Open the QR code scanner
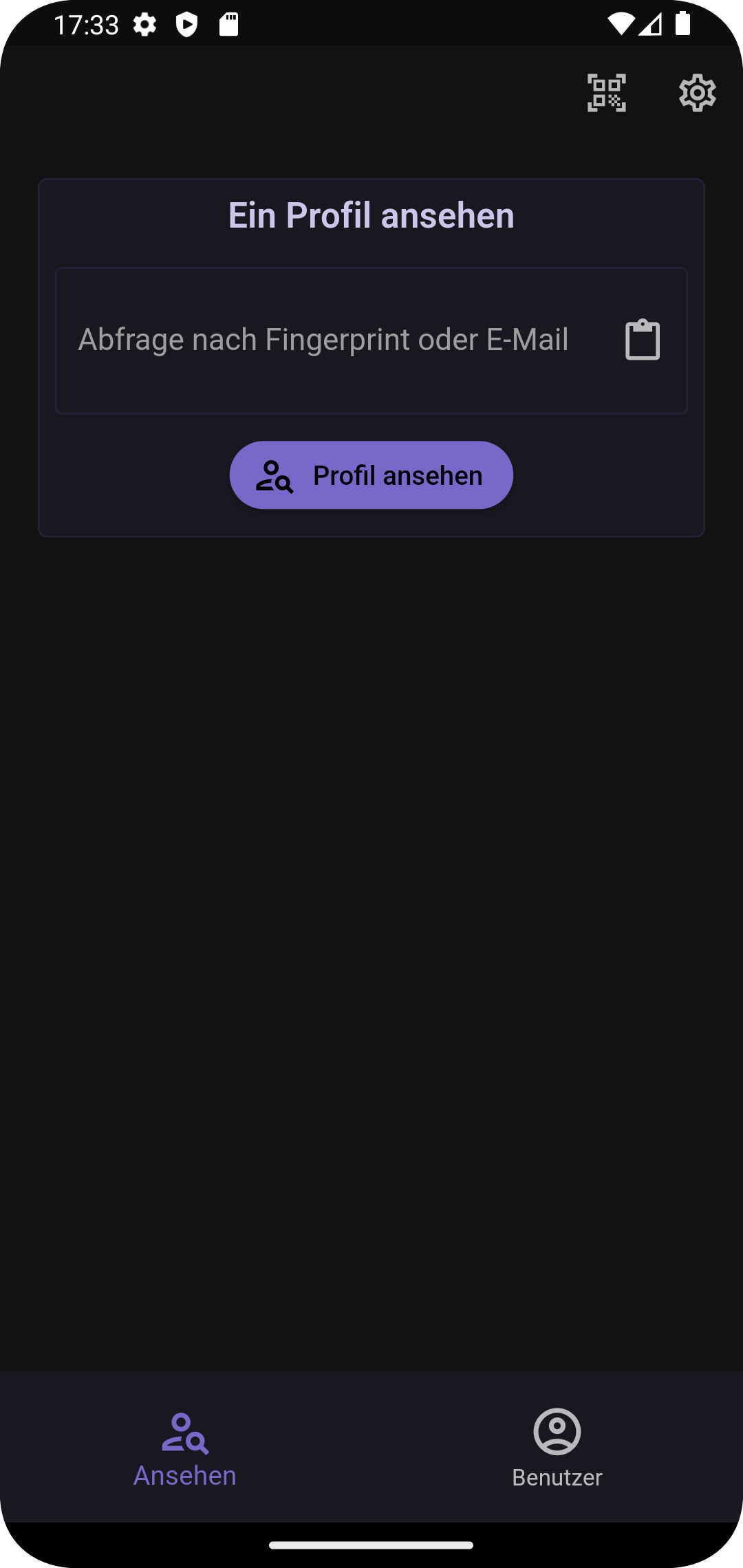 [606, 93]
